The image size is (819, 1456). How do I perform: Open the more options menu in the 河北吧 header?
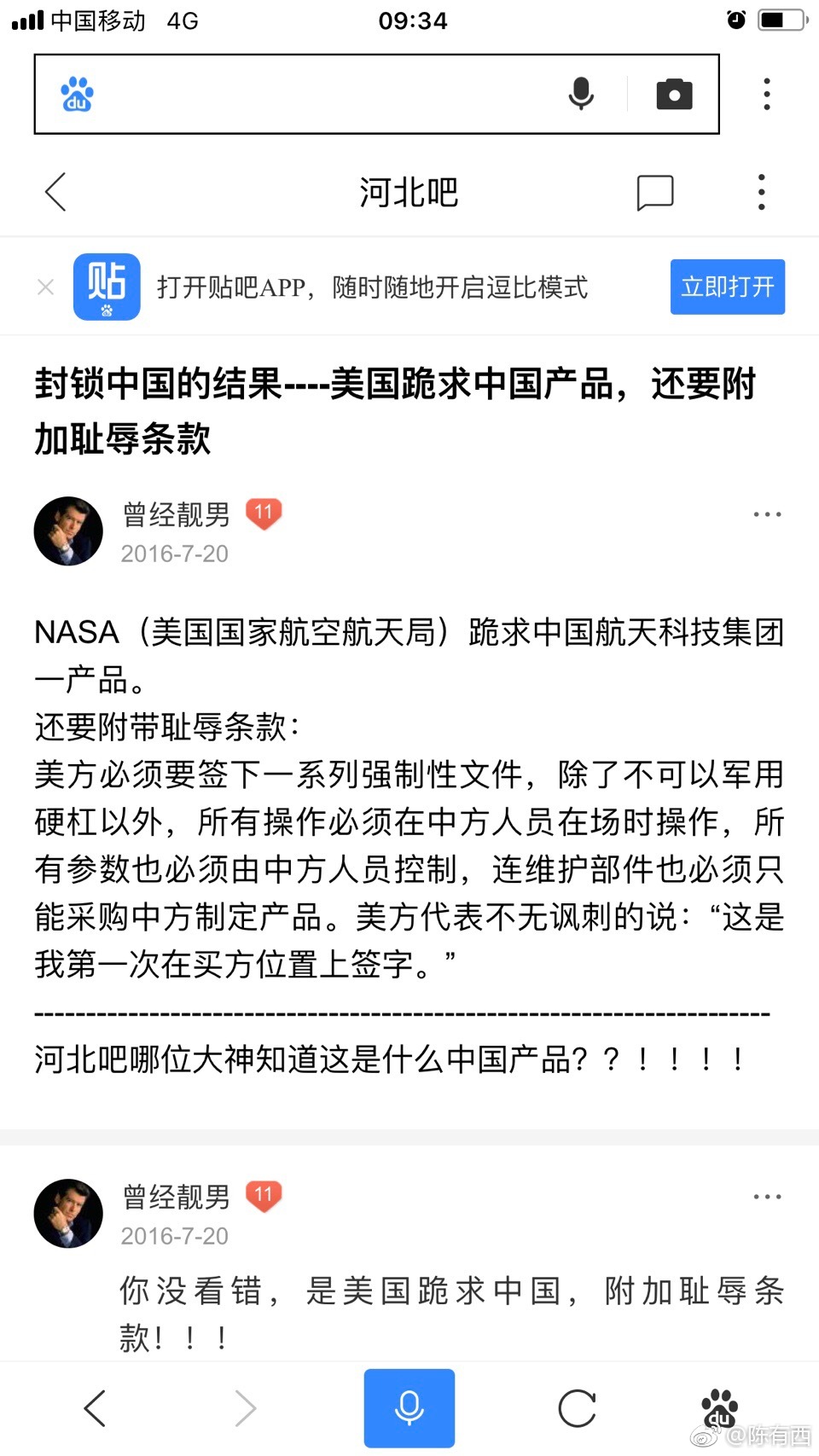[x=762, y=193]
